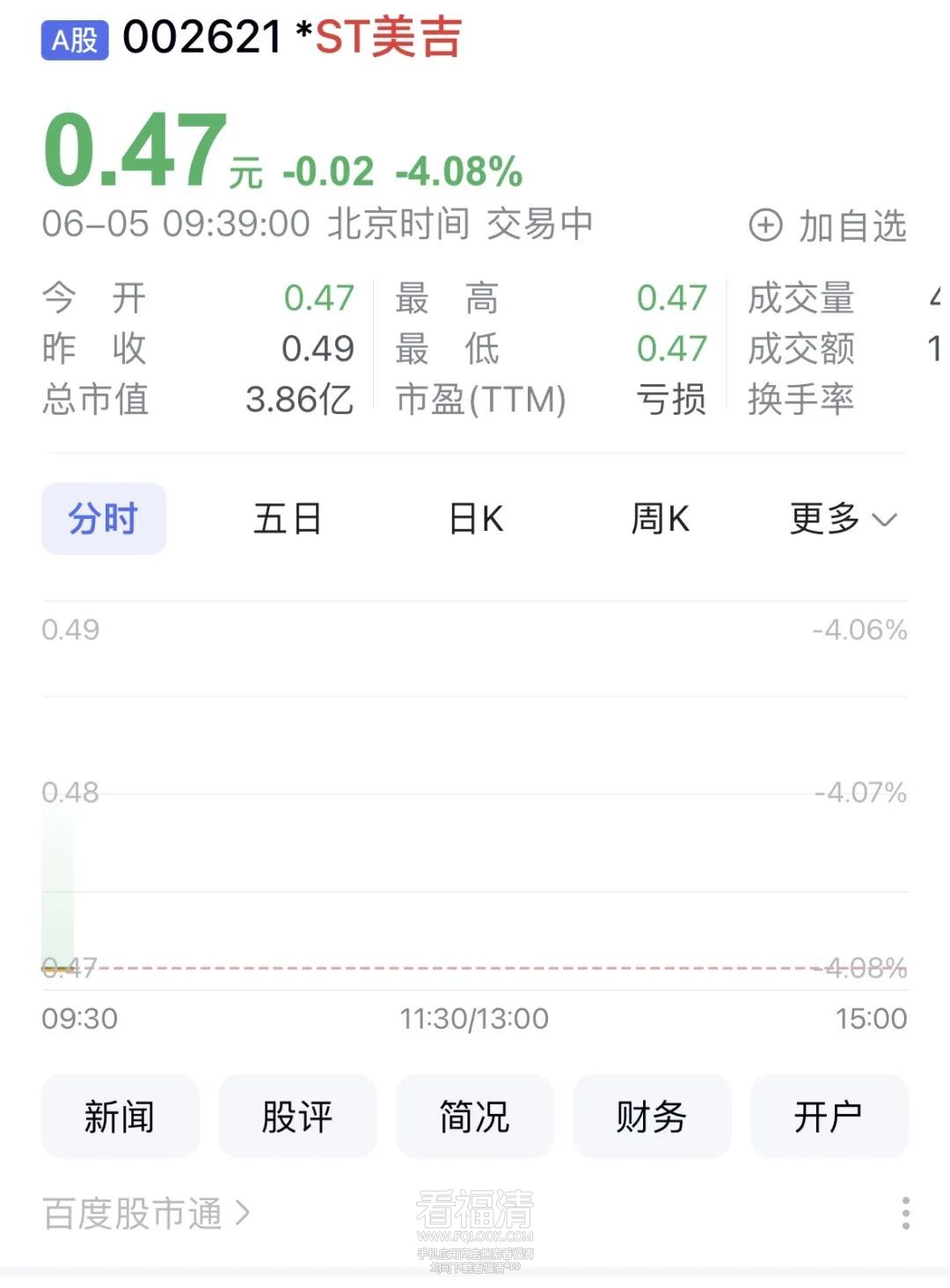950x1288 pixels.
Task: Tap the 开户 button
Action: [x=829, y=1117]
